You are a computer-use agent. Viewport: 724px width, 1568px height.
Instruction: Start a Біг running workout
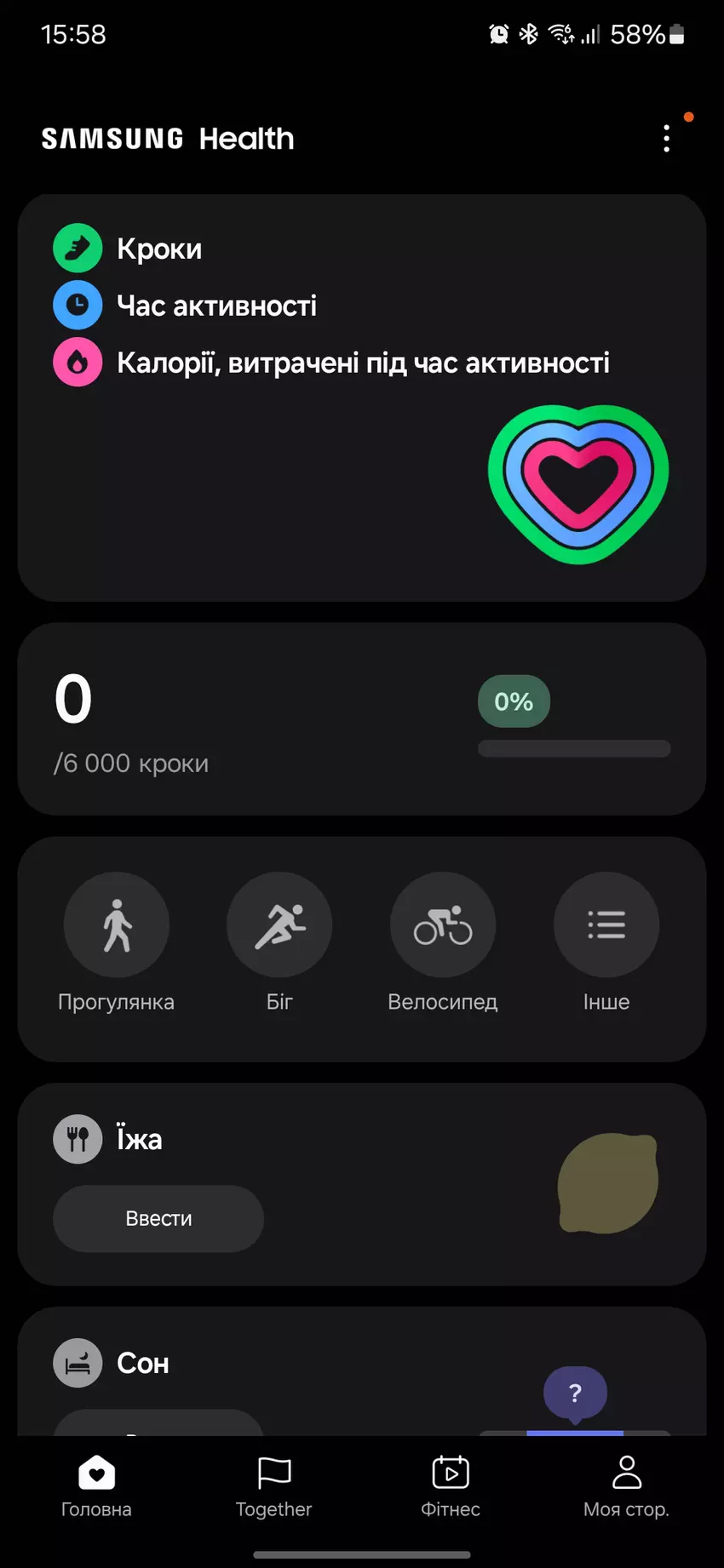click(x=279, y=925)
